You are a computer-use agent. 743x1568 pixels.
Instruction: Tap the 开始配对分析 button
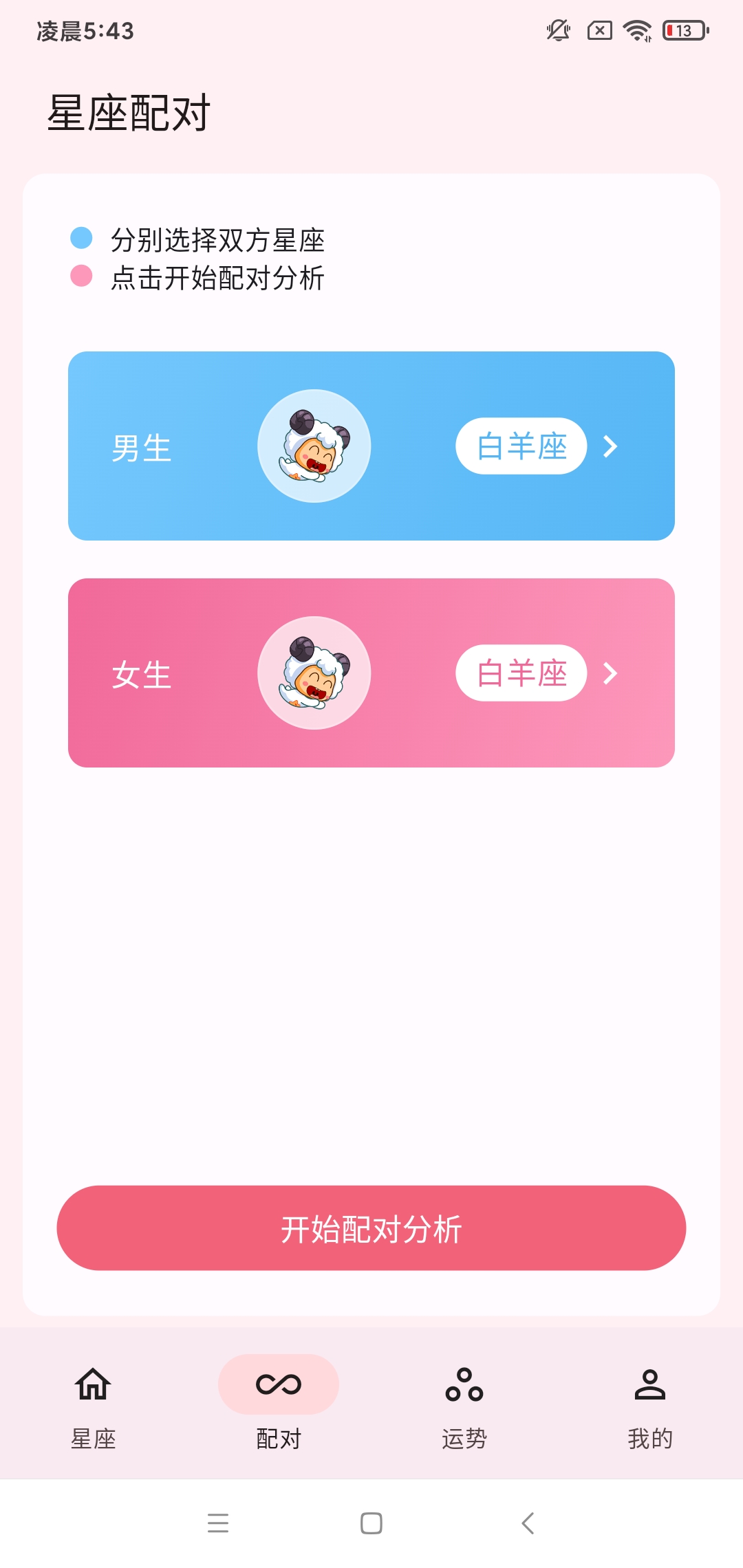pos(371,1228)
